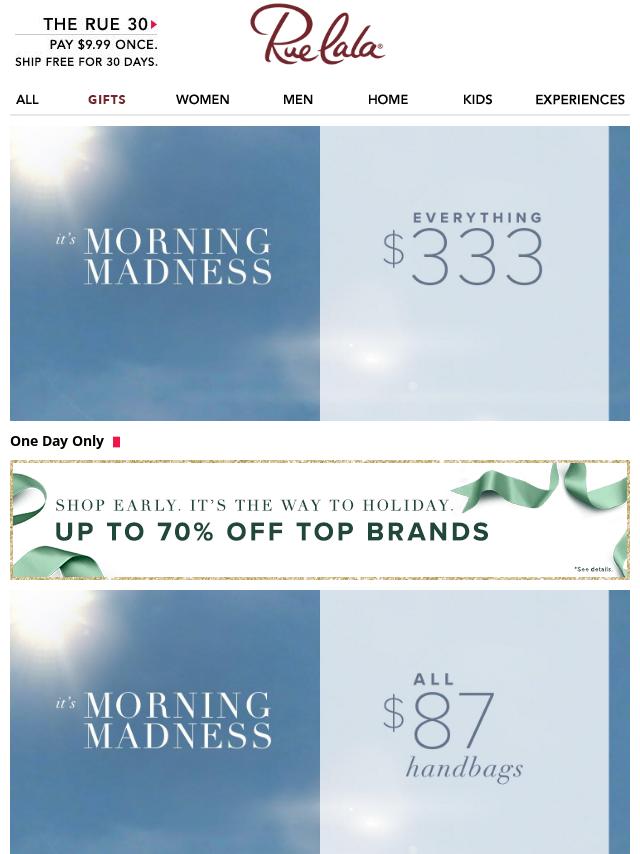Viewport: 640px width, 854px height.
Task: Switch to the Home category
Action: (388, 100)
